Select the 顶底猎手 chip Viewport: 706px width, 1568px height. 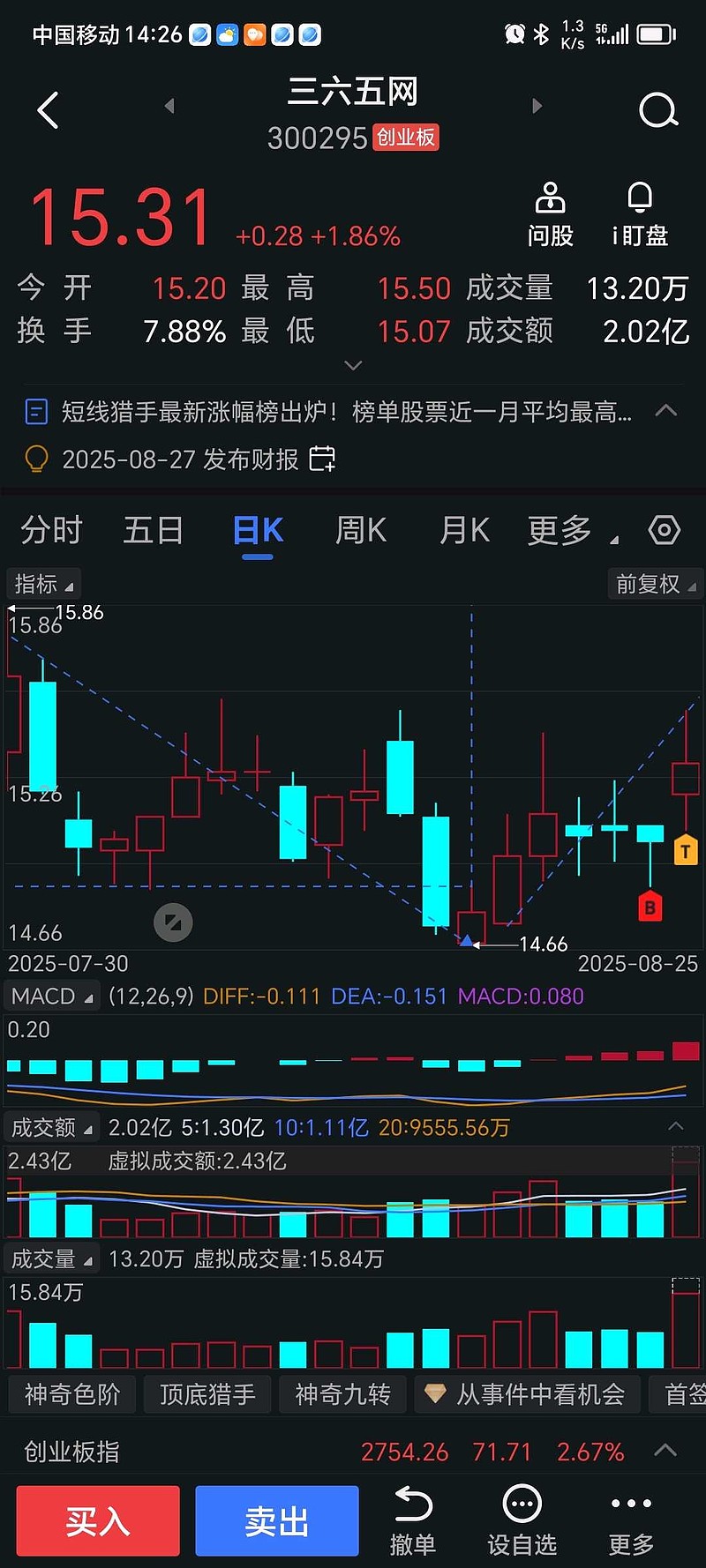(207, 1394)
